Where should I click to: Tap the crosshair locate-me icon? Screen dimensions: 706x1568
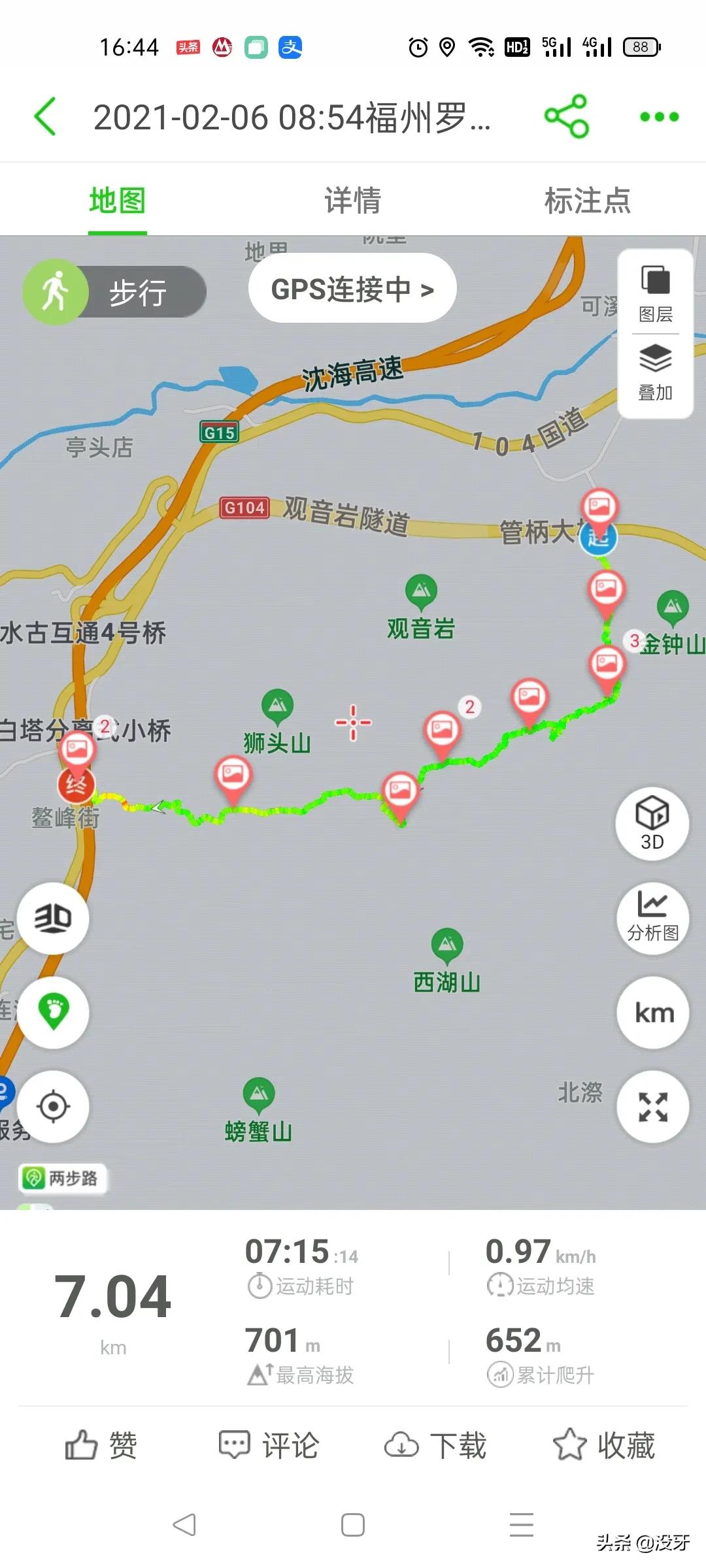coord(54,1104)
